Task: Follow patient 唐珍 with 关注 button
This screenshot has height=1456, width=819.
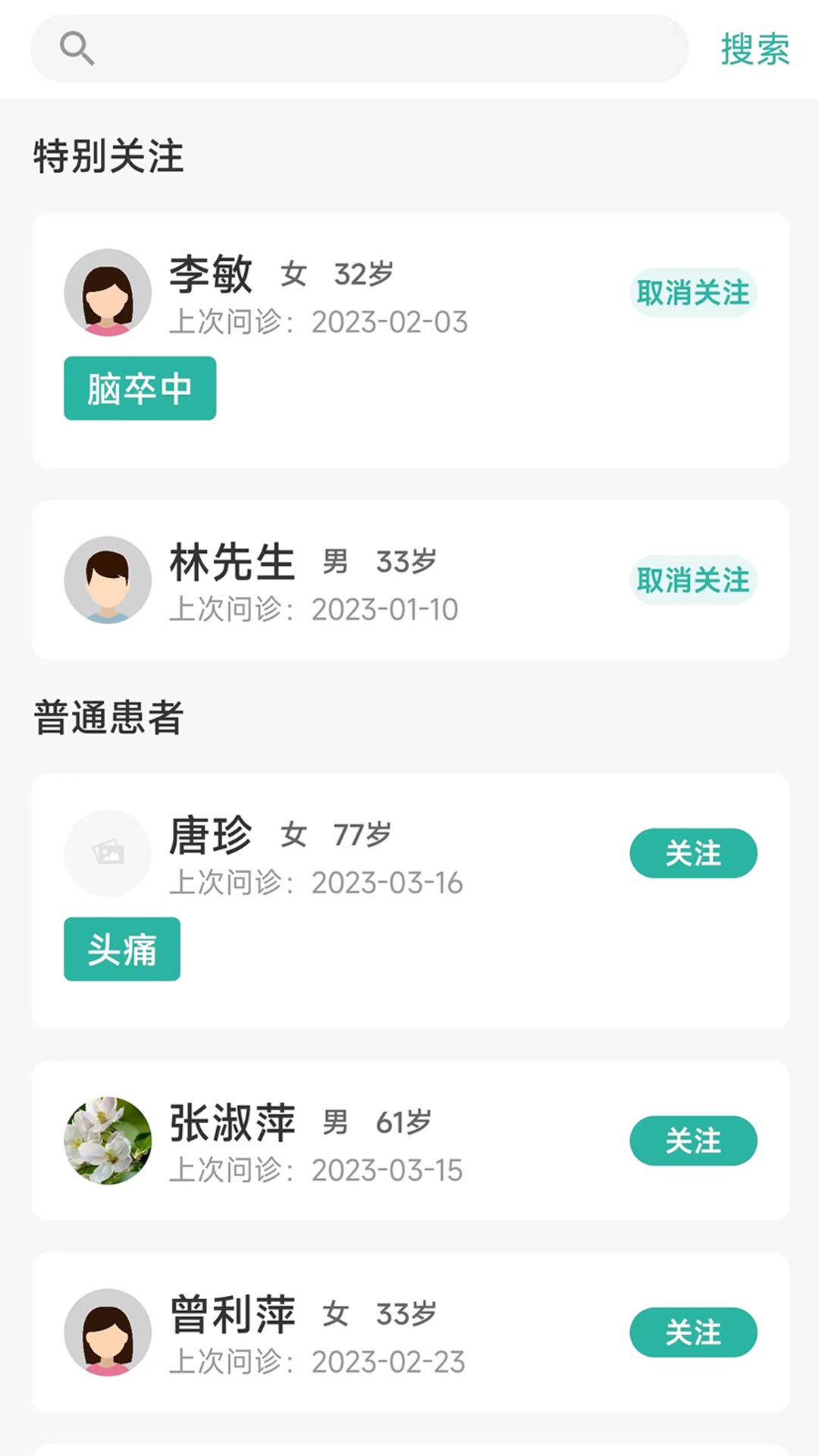Action: 692,853
